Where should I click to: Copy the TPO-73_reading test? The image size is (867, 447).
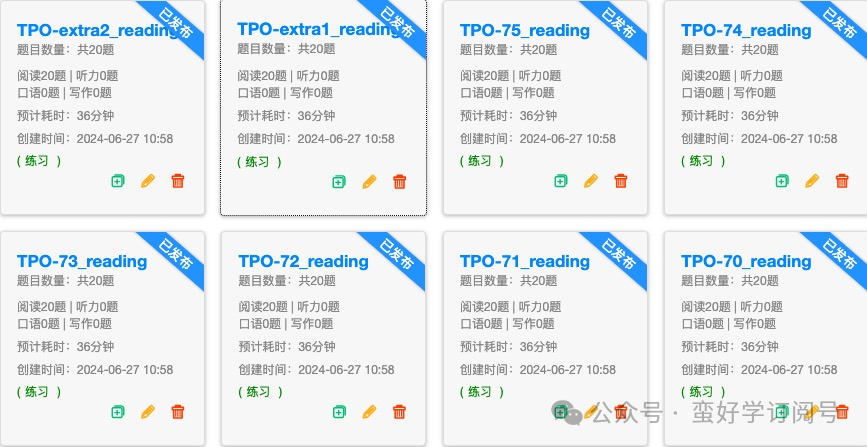coord(118,412)
